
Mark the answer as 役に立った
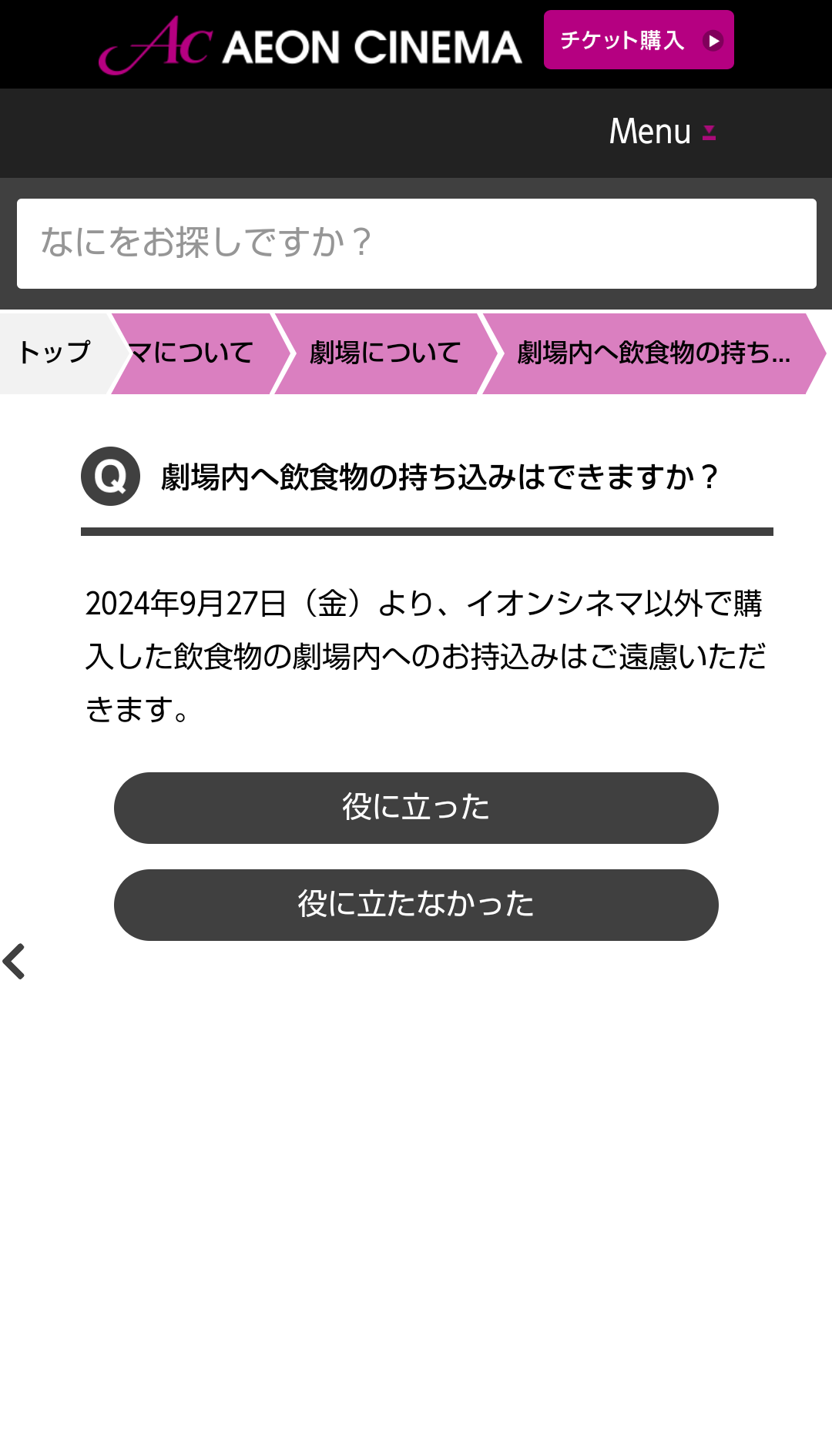pyautogui.click(x=416, y=808)
